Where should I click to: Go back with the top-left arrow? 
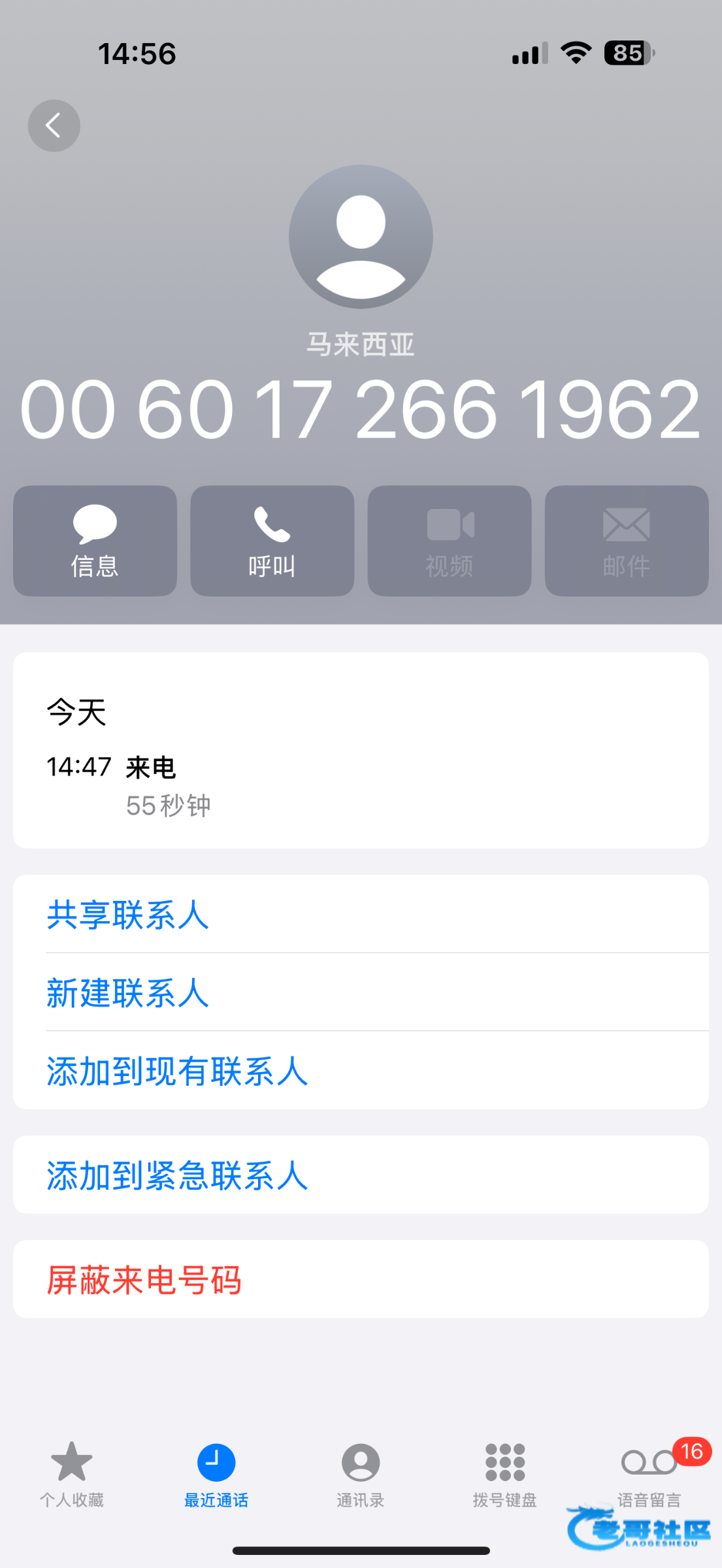[x=54, y=125]
